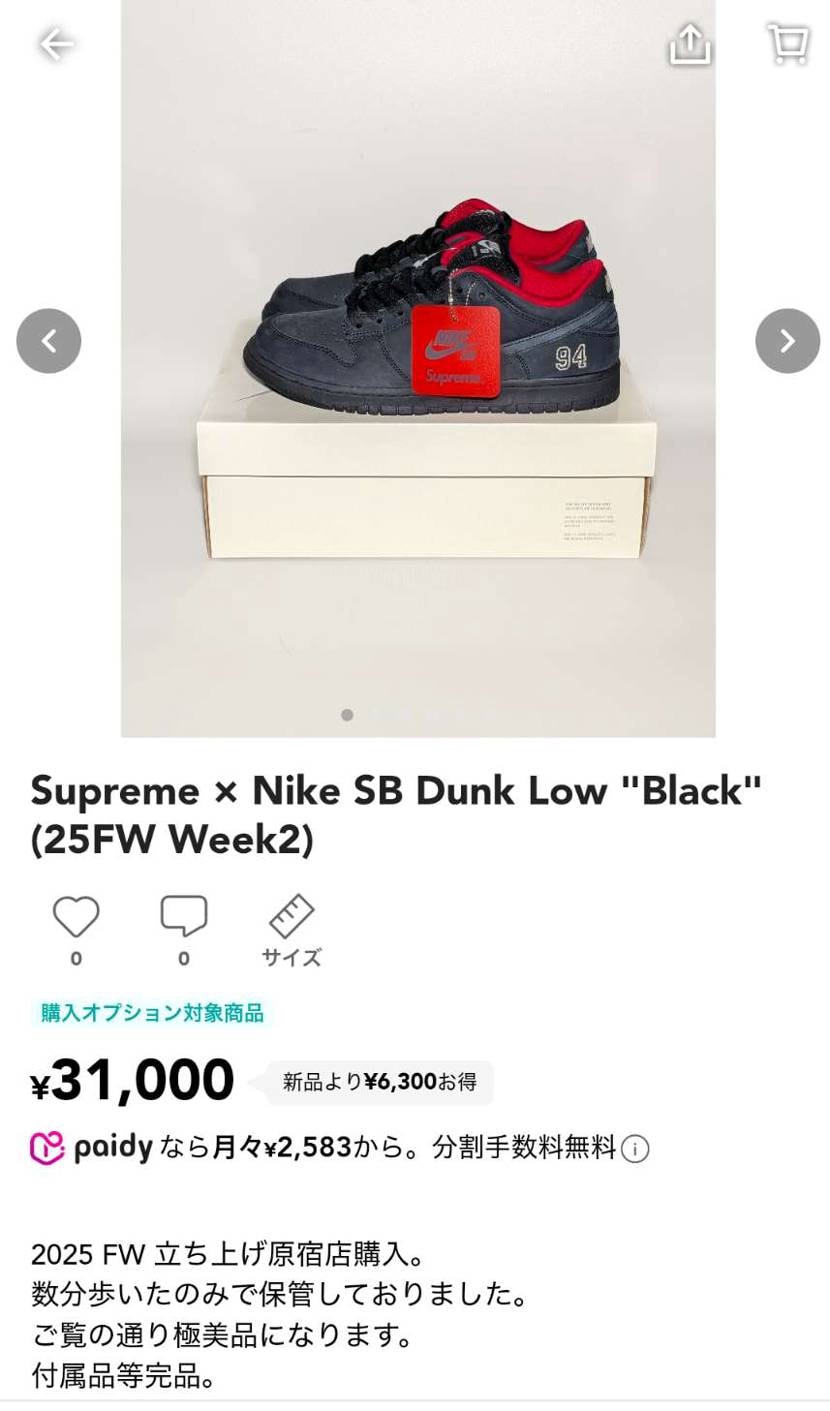Go back using the top arrow
This screenshot has width=830, height=1411.
tap(56, 44)
